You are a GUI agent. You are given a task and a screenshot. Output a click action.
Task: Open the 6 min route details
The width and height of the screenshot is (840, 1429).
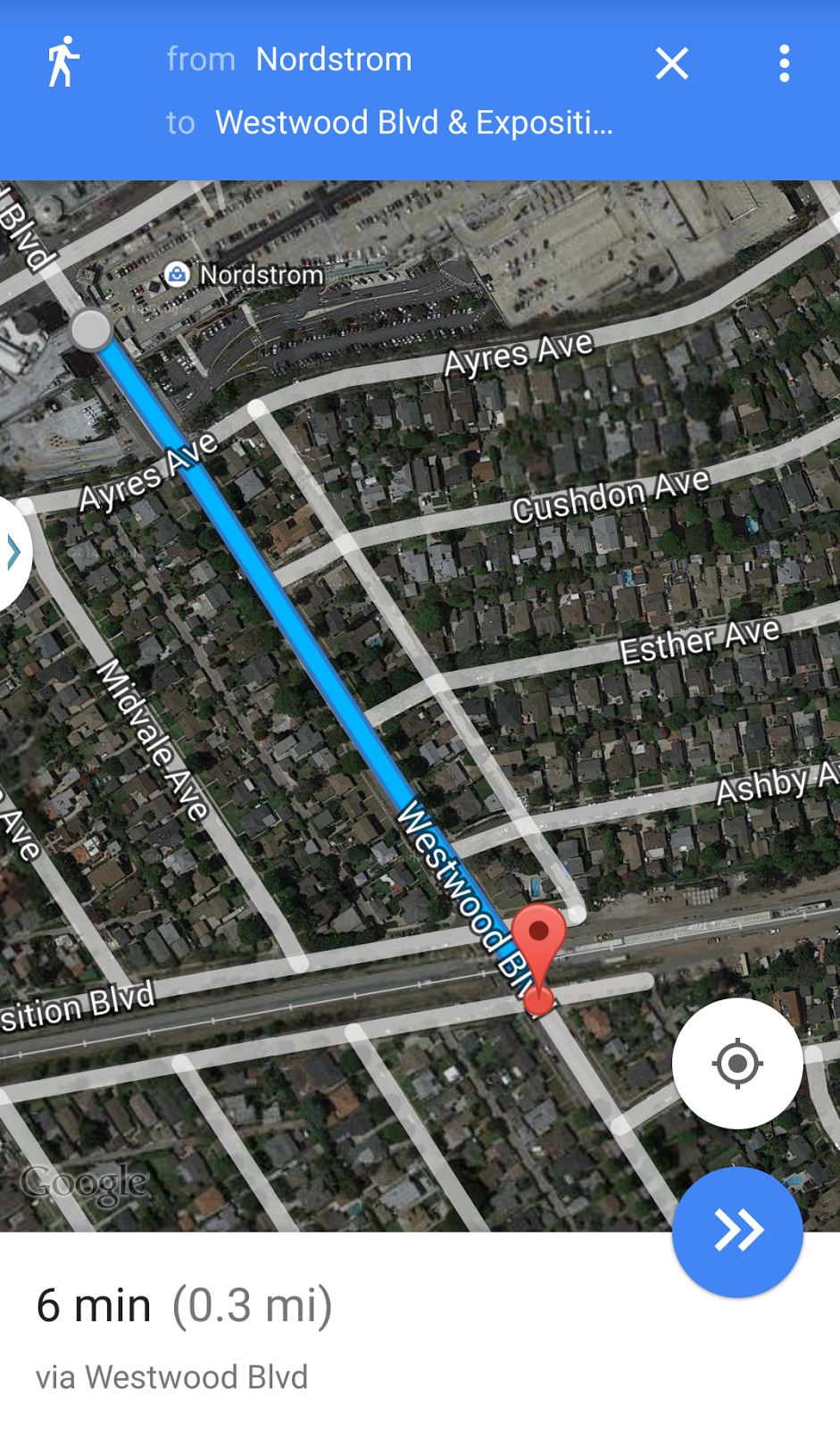[x=184, y=1305]
